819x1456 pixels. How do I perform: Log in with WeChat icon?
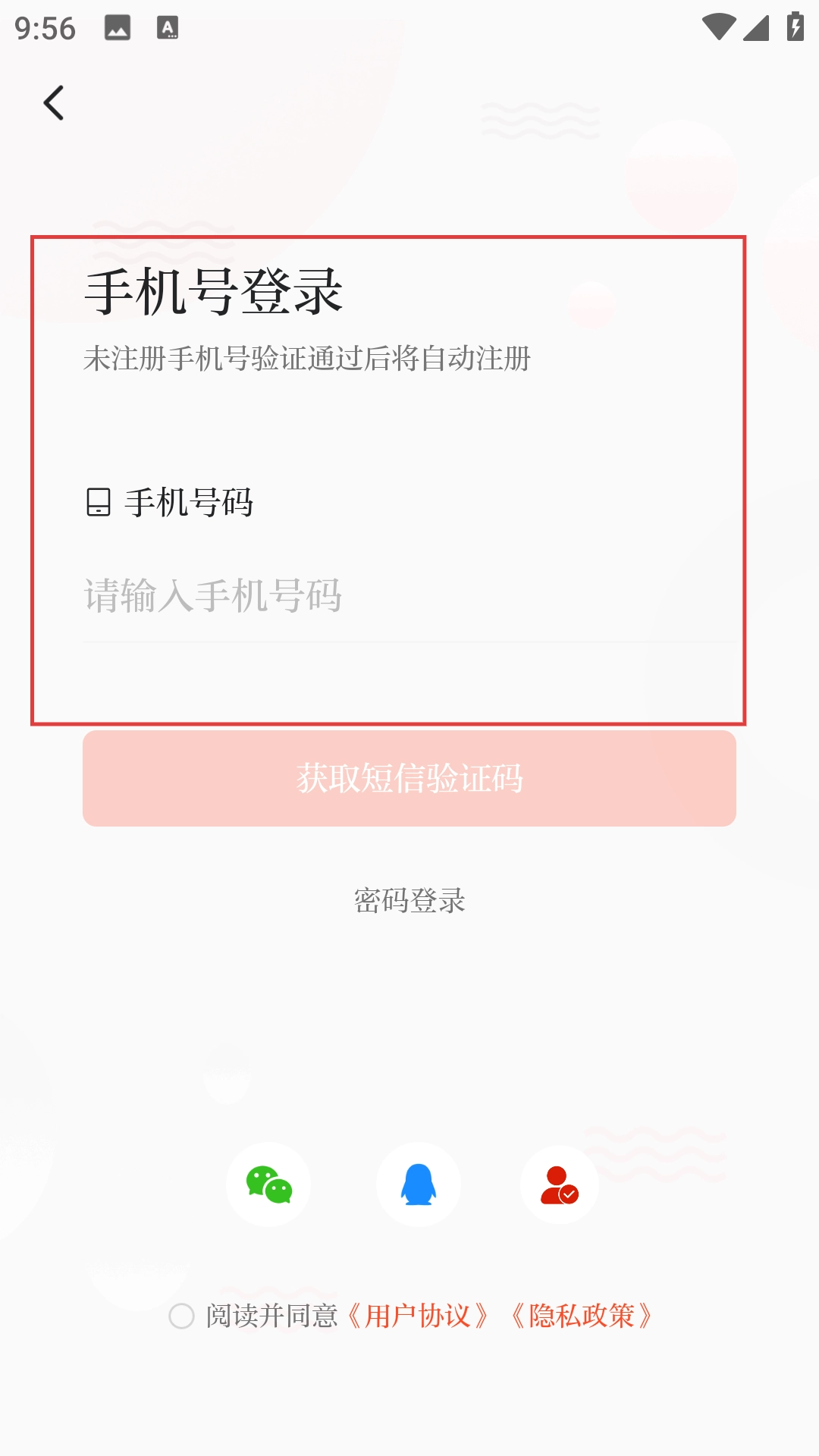click(268, 1185)
